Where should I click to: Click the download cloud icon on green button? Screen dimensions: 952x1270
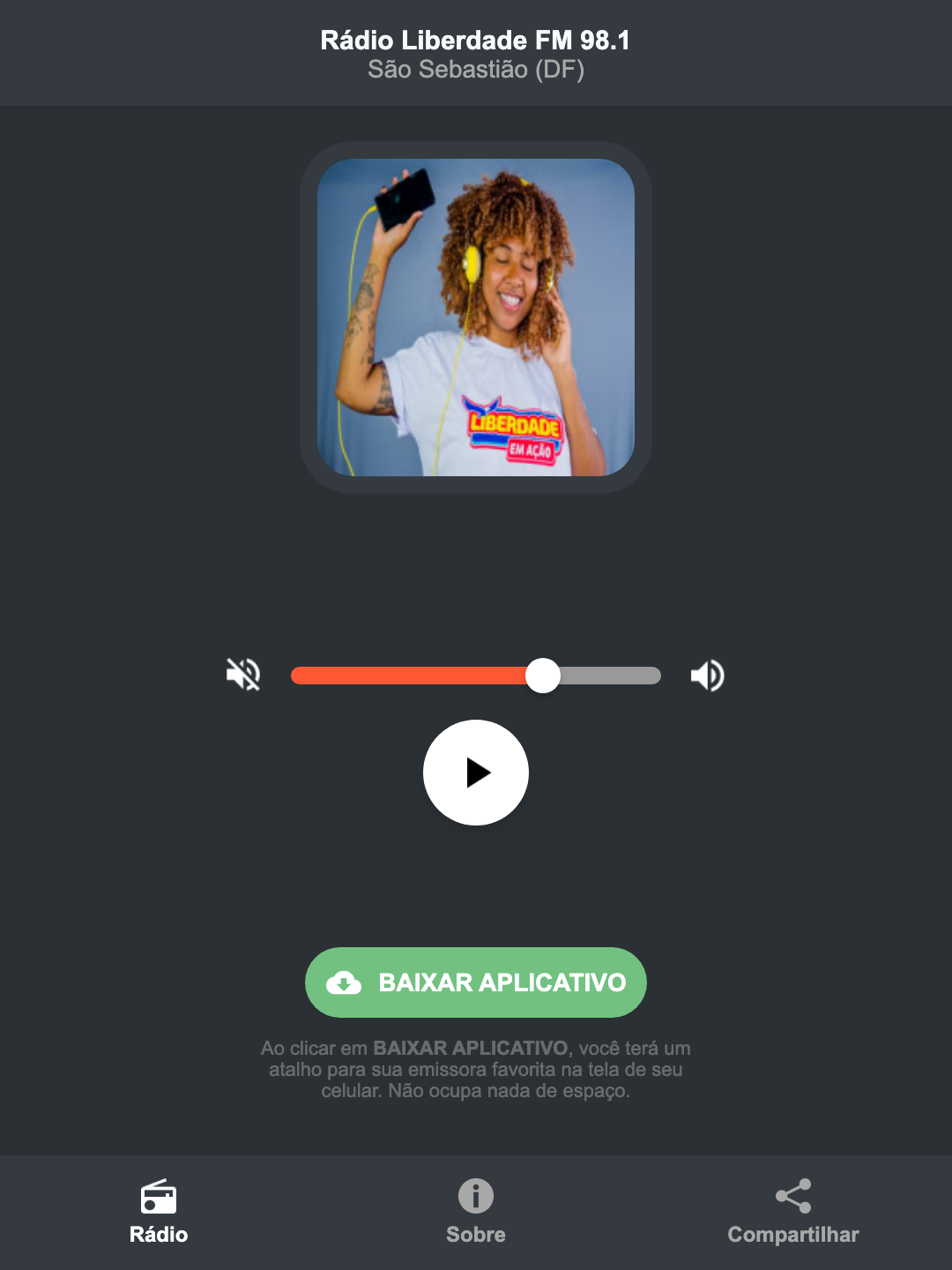point(346,982)
